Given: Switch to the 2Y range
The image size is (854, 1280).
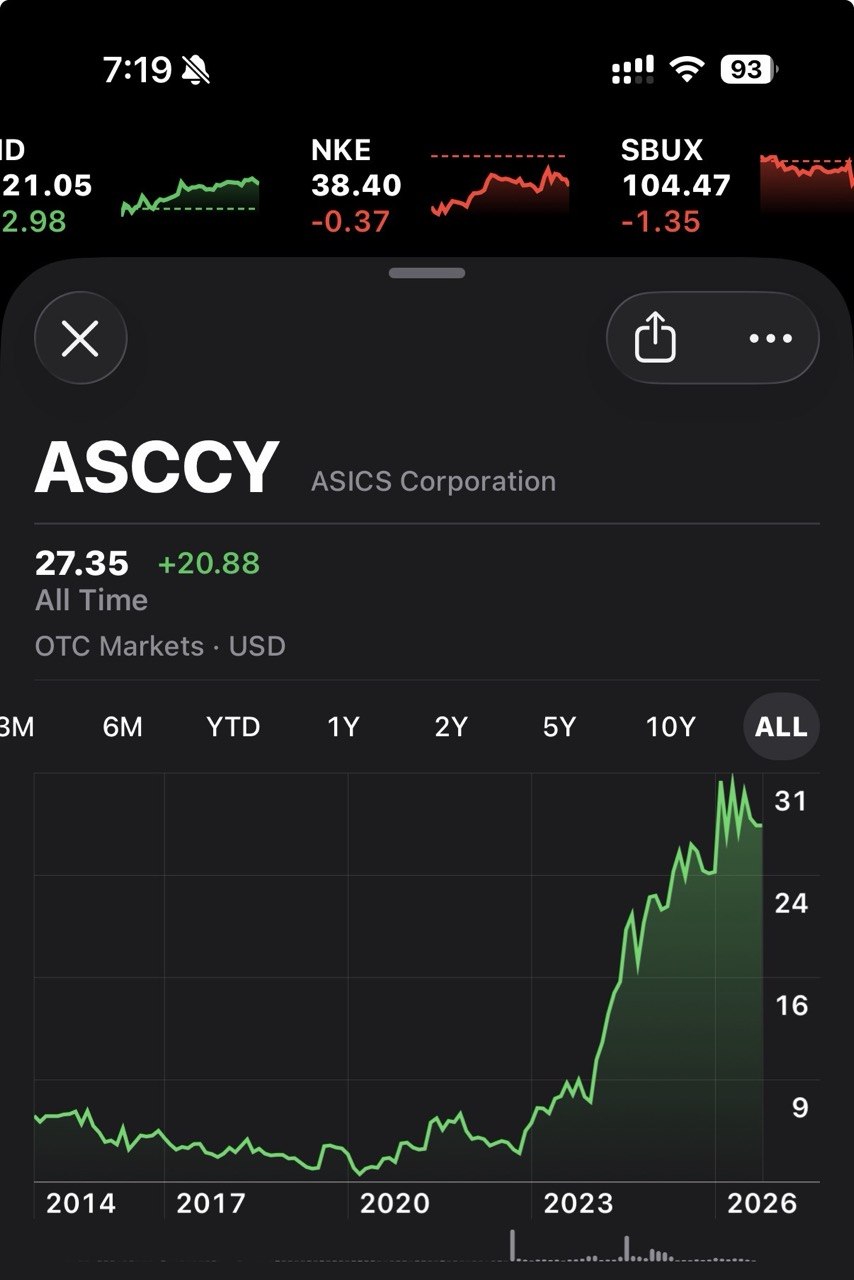Looking at the screenshot, I should click(x=451, y=727).
